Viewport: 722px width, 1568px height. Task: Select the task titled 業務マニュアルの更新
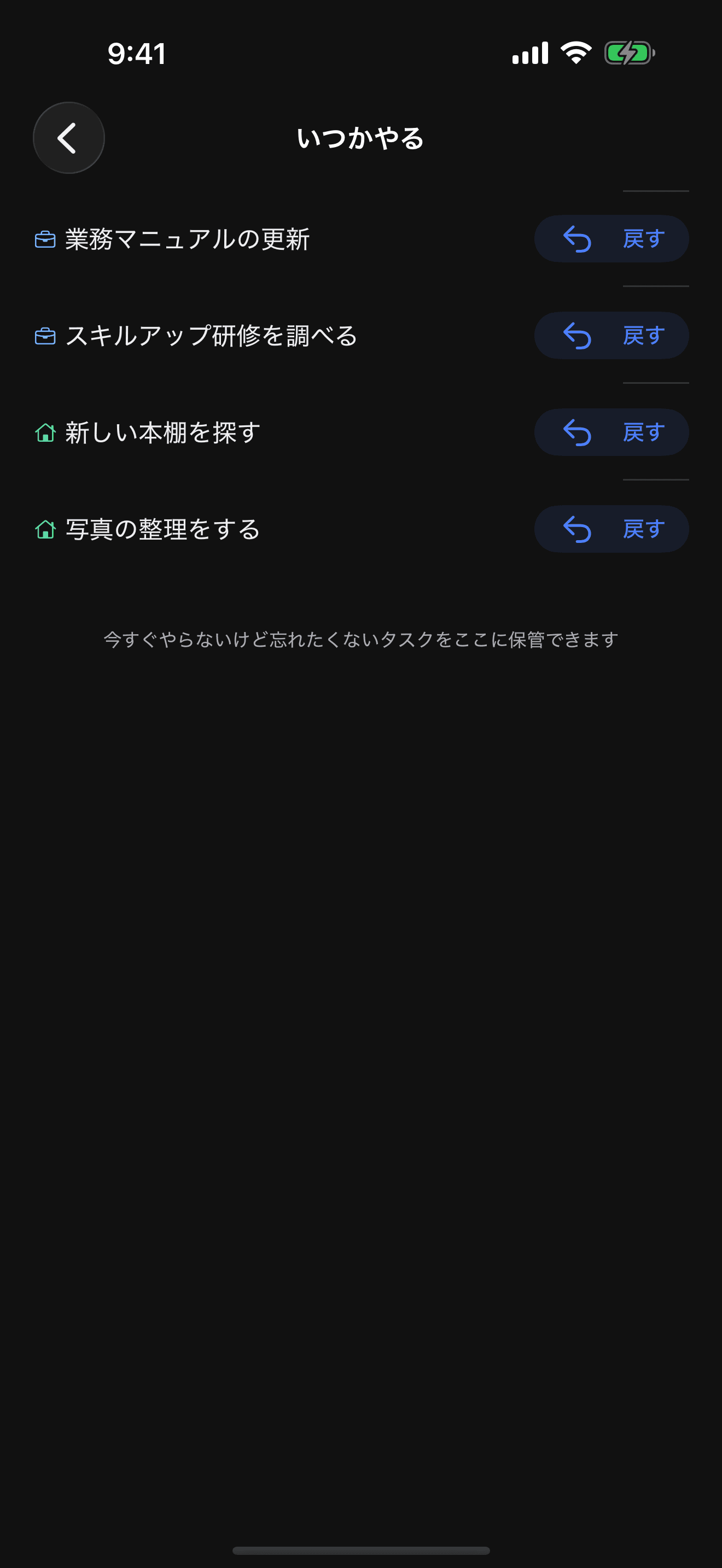(x=188, y=238)
